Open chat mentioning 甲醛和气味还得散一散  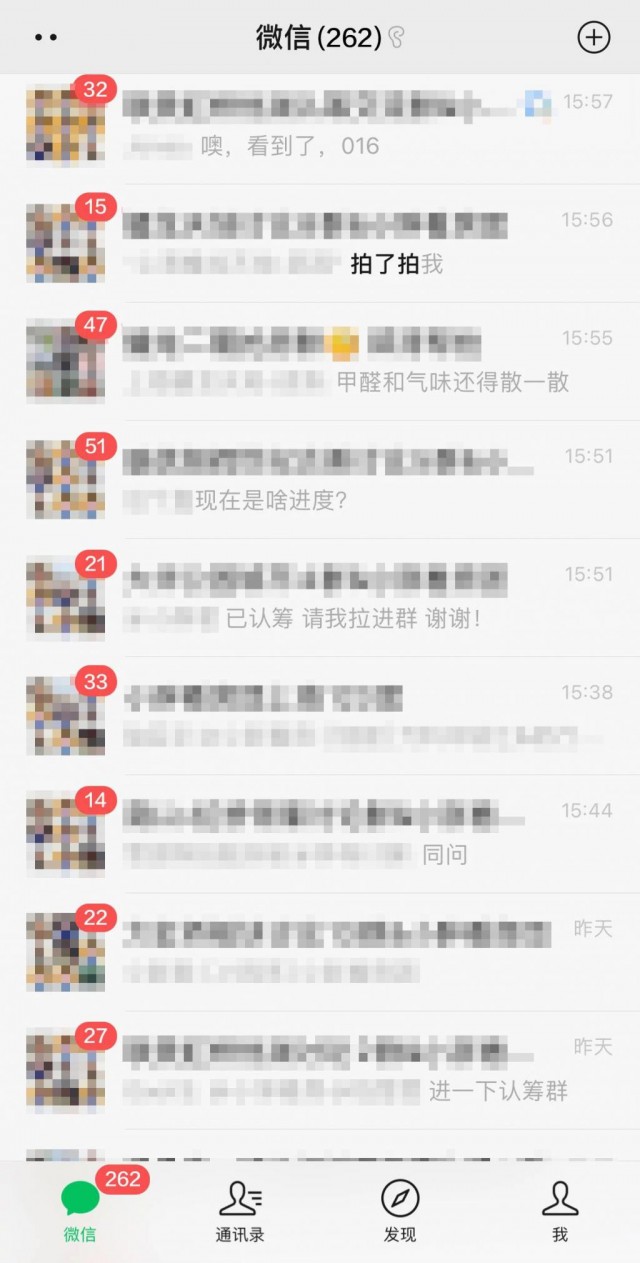(320, 360)
